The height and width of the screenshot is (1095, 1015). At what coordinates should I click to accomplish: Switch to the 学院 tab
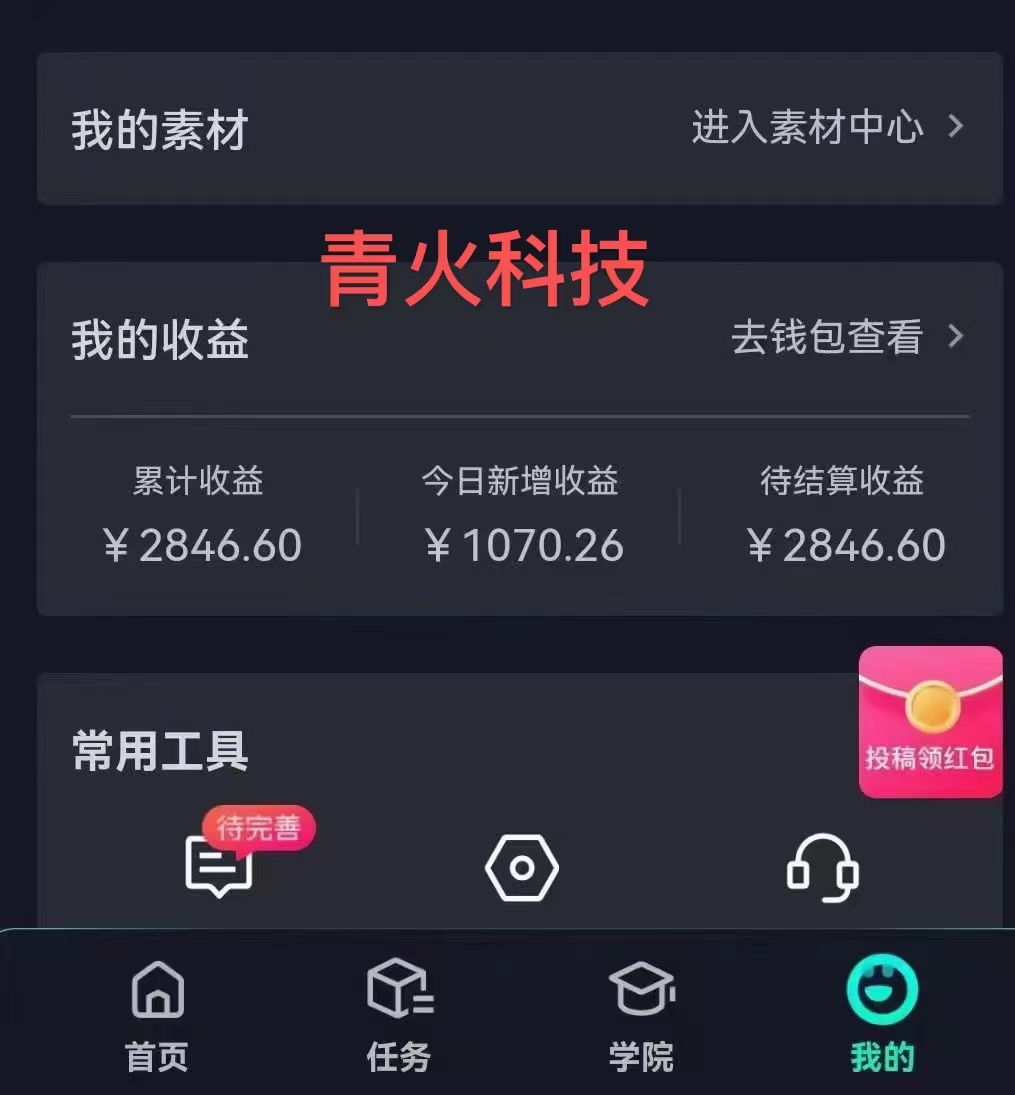[x=641, y=1012]
